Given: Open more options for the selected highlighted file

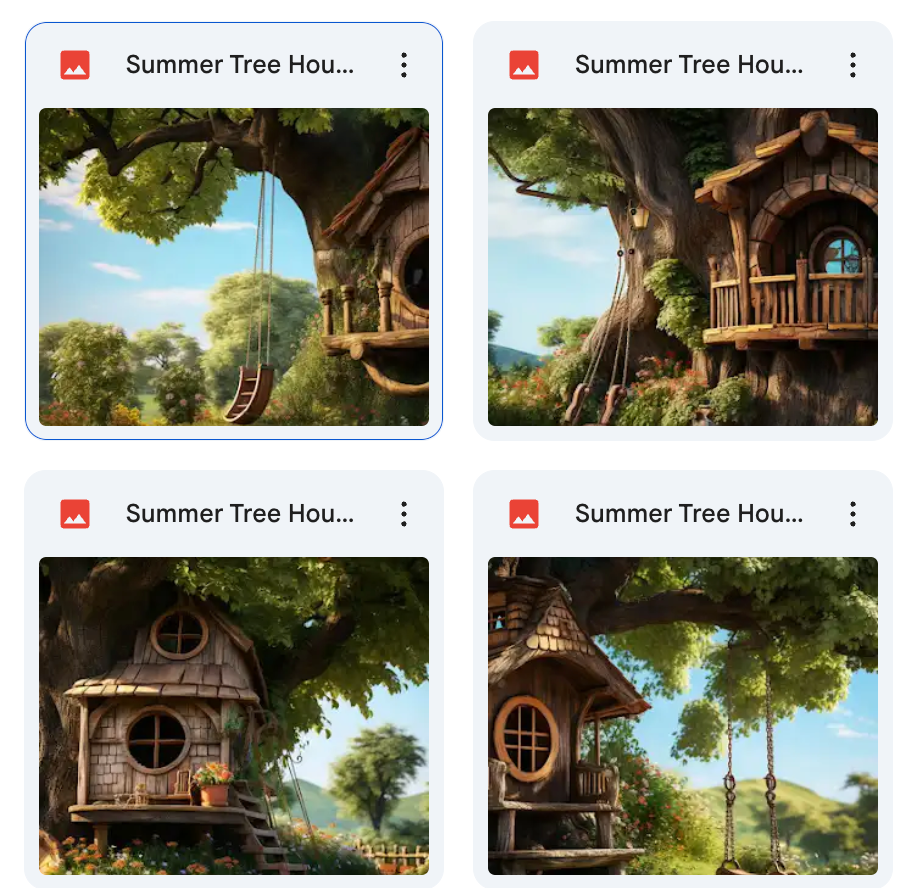Looking at the screenshot, I should coord(404,66).
